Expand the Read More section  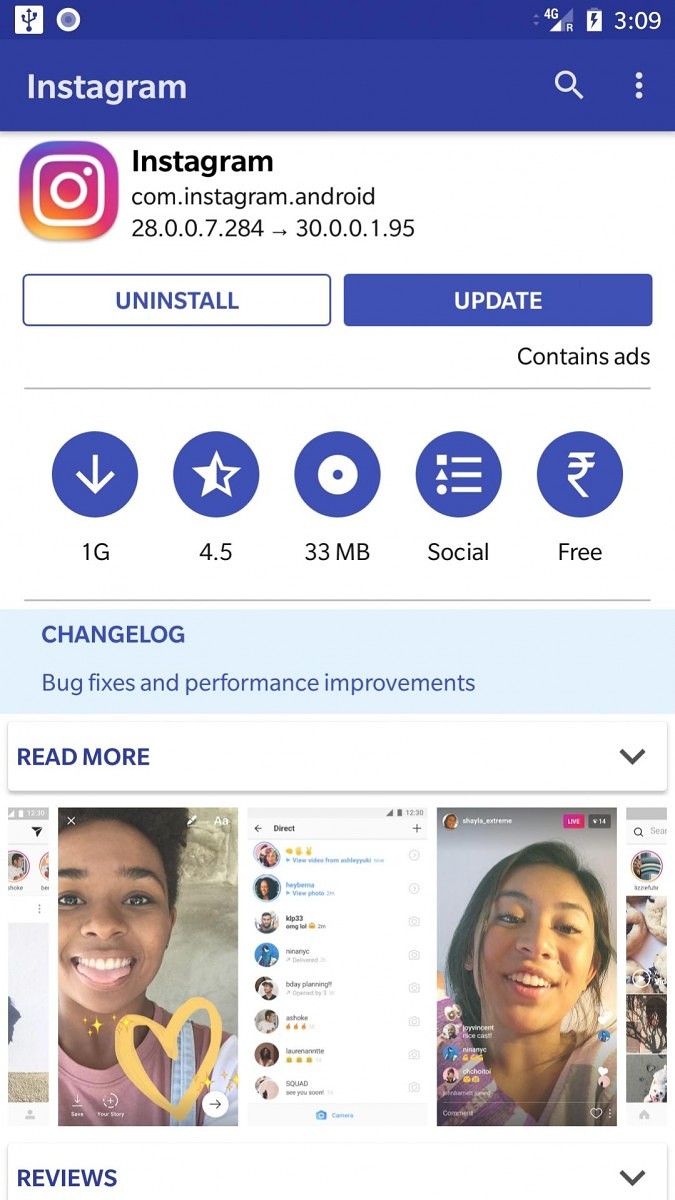337,757
